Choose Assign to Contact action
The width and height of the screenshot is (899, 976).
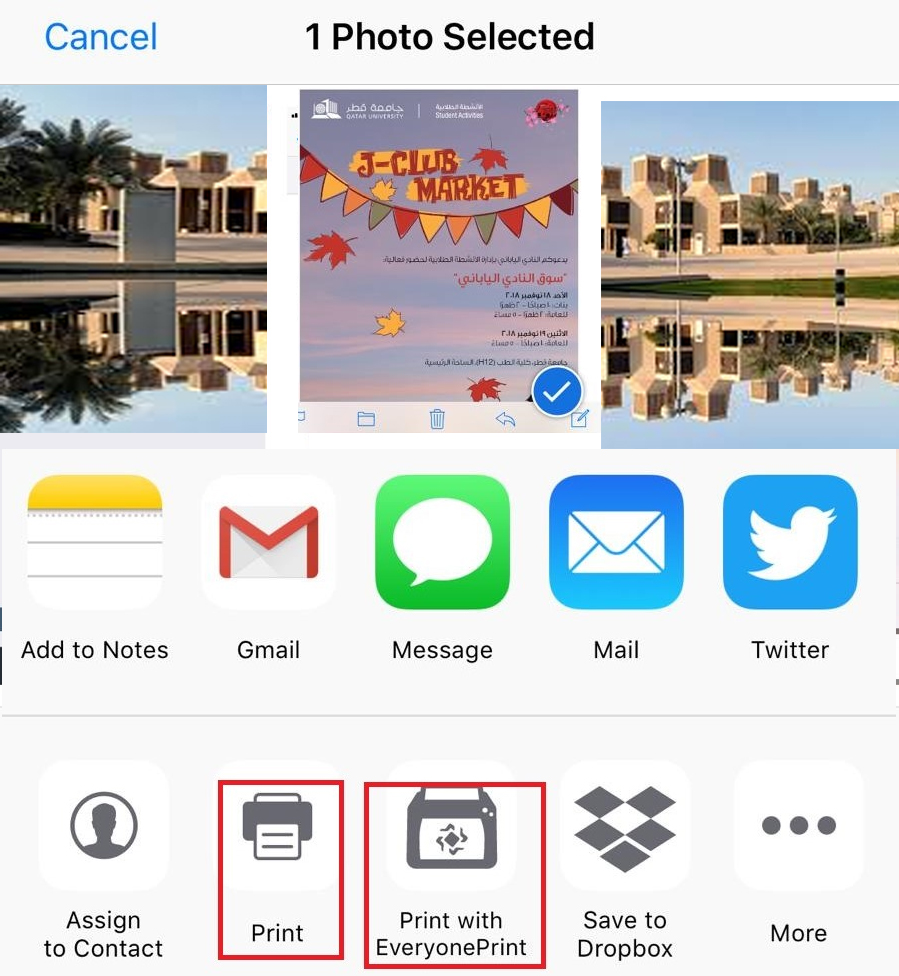(x=103, y=827)
